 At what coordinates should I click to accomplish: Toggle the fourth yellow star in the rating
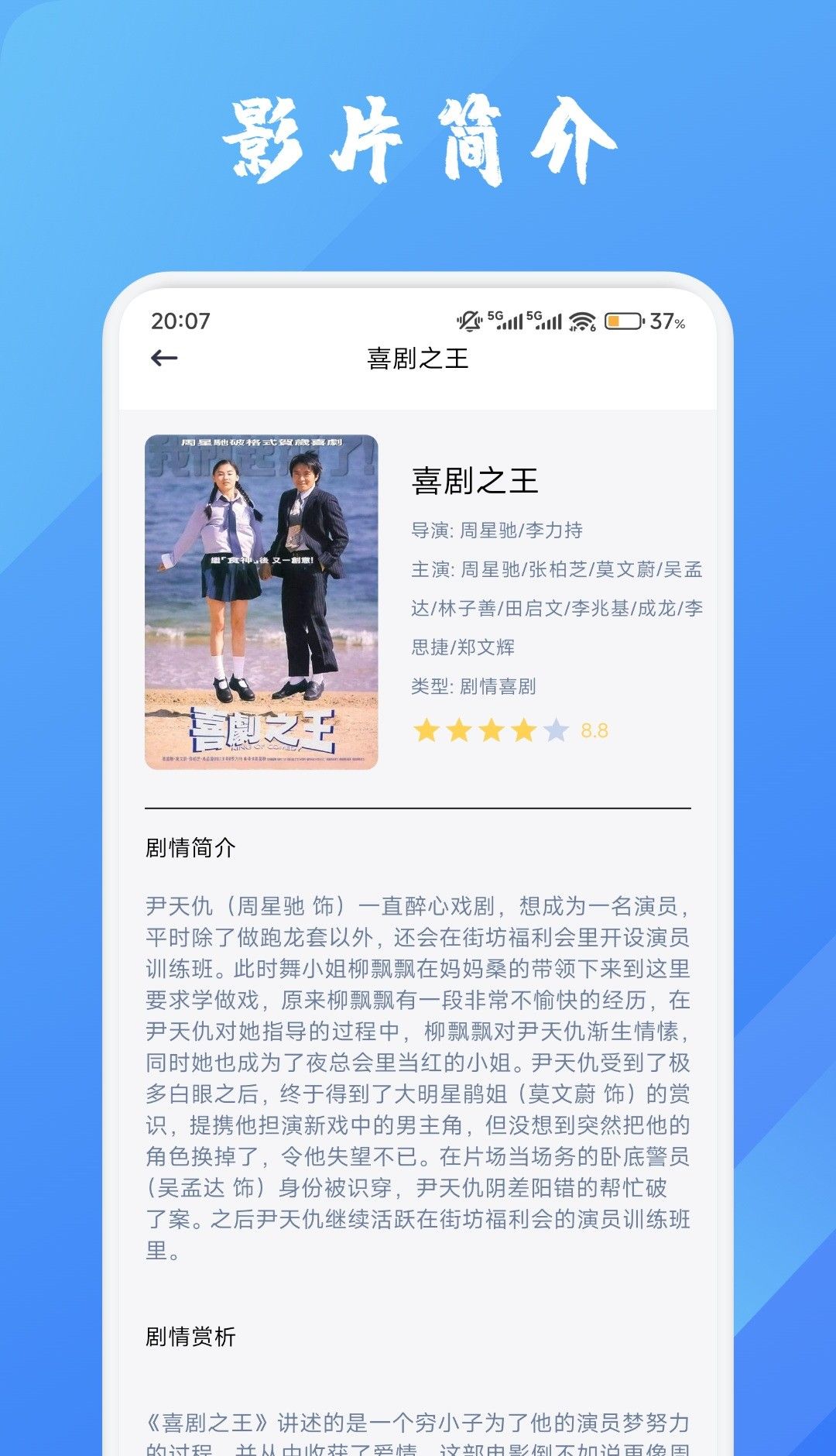point(524,728)
